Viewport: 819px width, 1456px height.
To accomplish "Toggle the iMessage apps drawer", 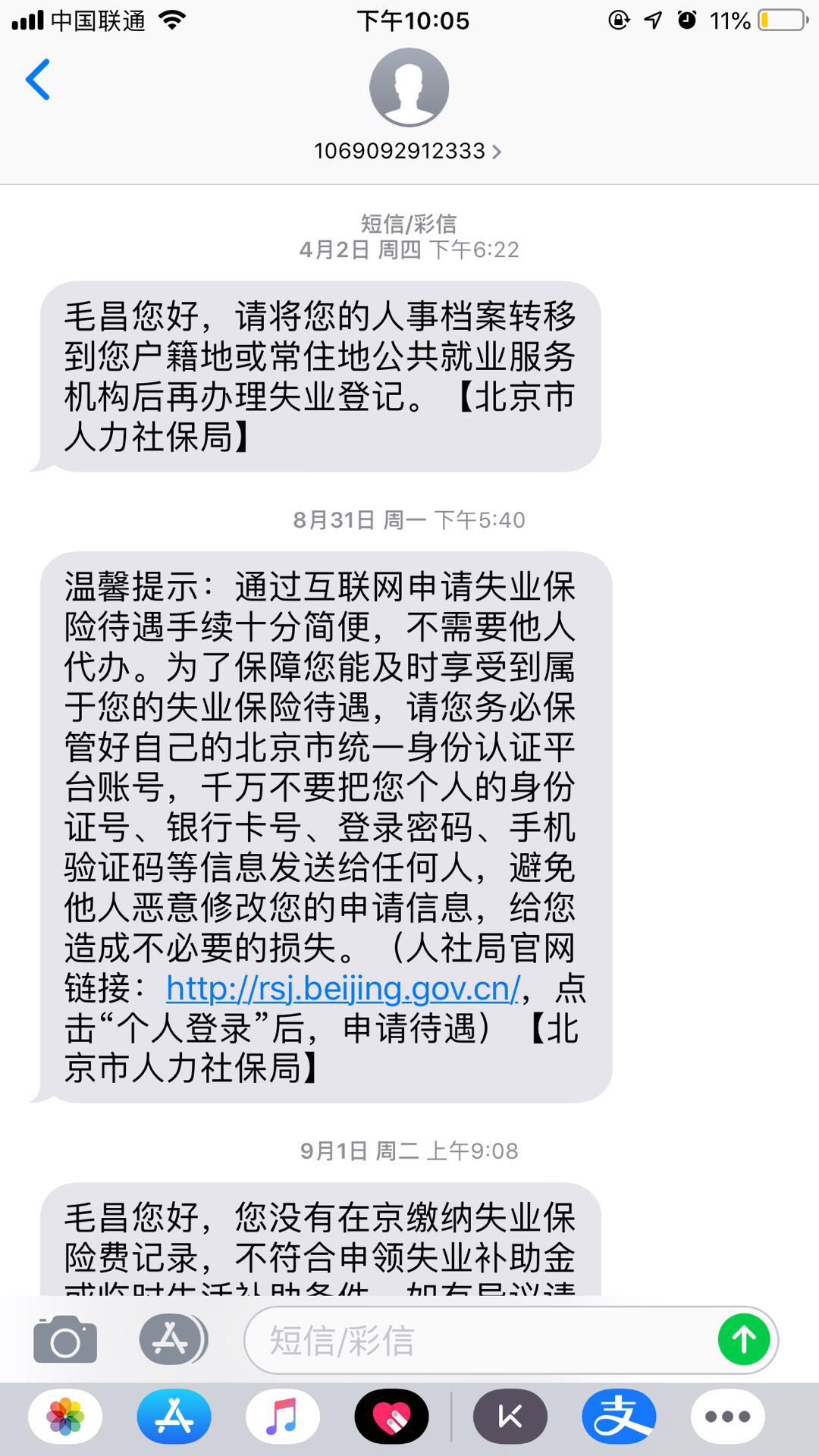I will (x=171, y=1340).
